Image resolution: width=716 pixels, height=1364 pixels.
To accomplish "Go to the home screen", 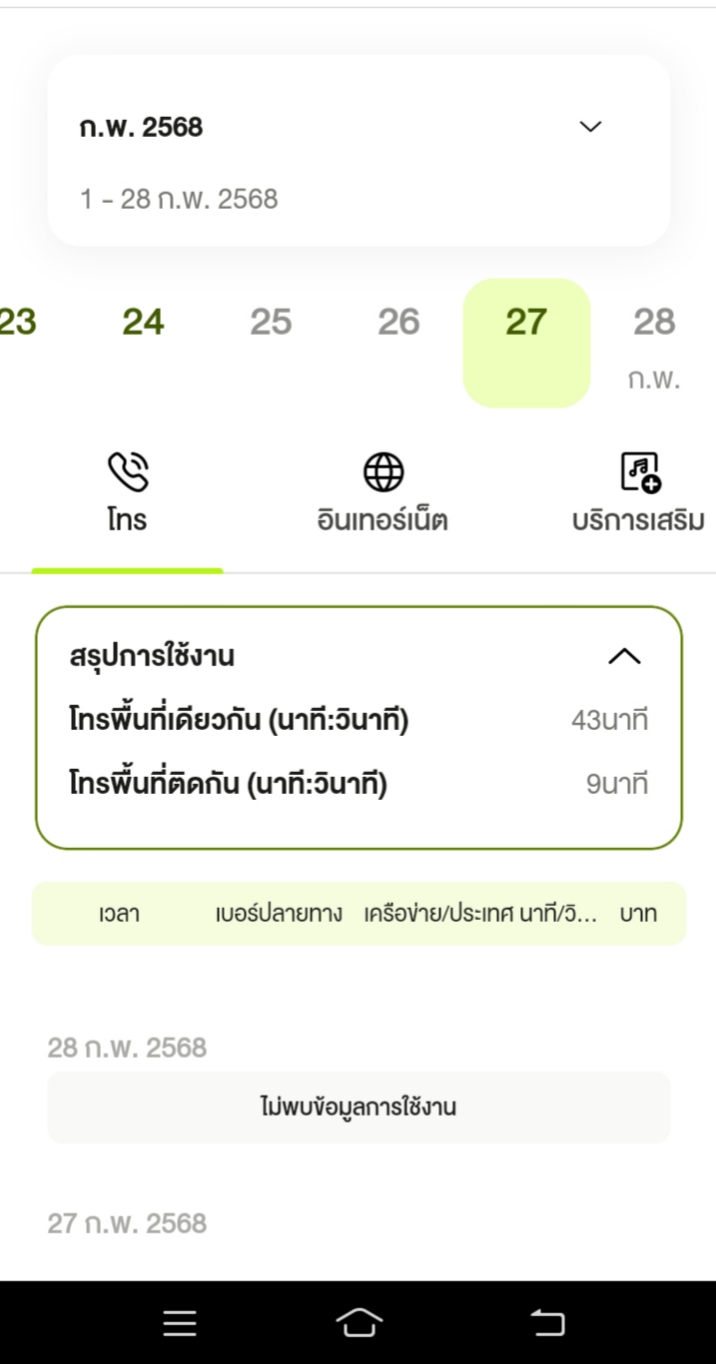I will tap(359, 1323).
